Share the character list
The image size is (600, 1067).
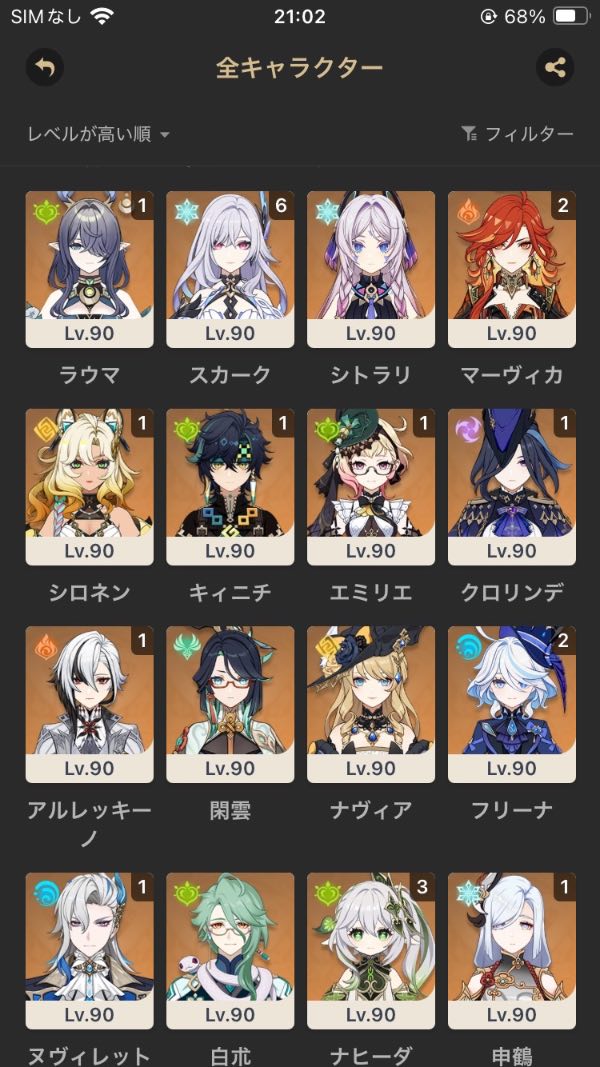coord(554,67)
